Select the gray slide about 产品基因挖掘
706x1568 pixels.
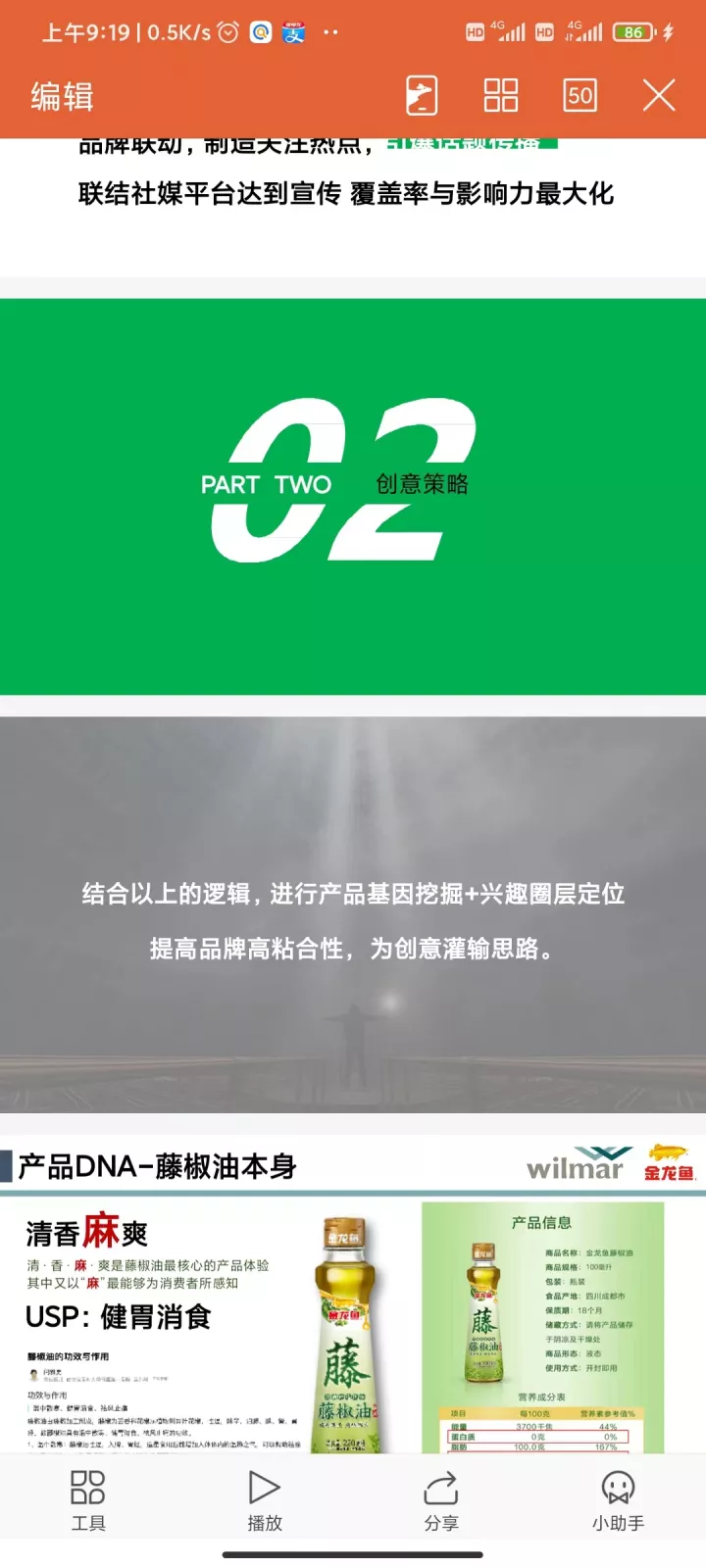353,914
